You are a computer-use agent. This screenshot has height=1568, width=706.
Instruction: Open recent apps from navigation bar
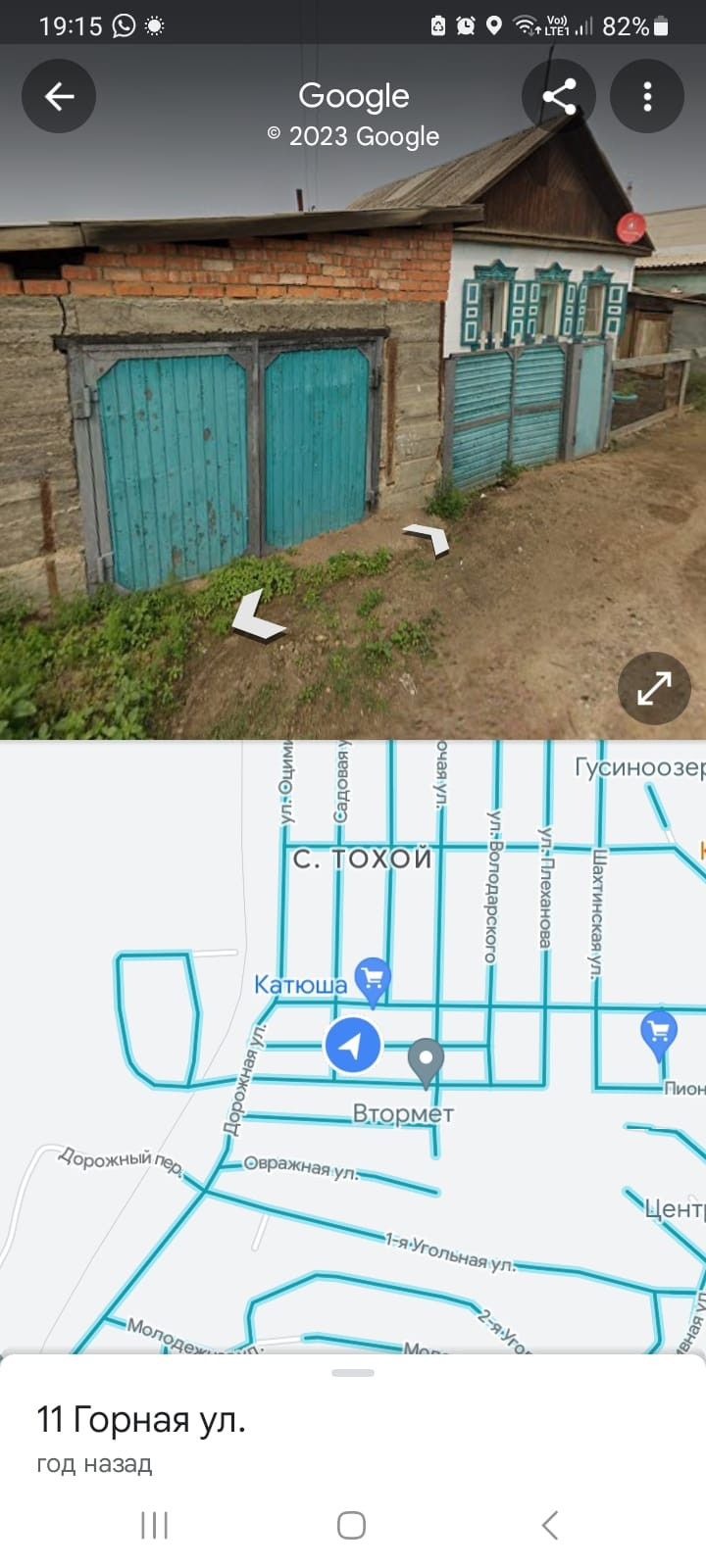[155, 1525]
